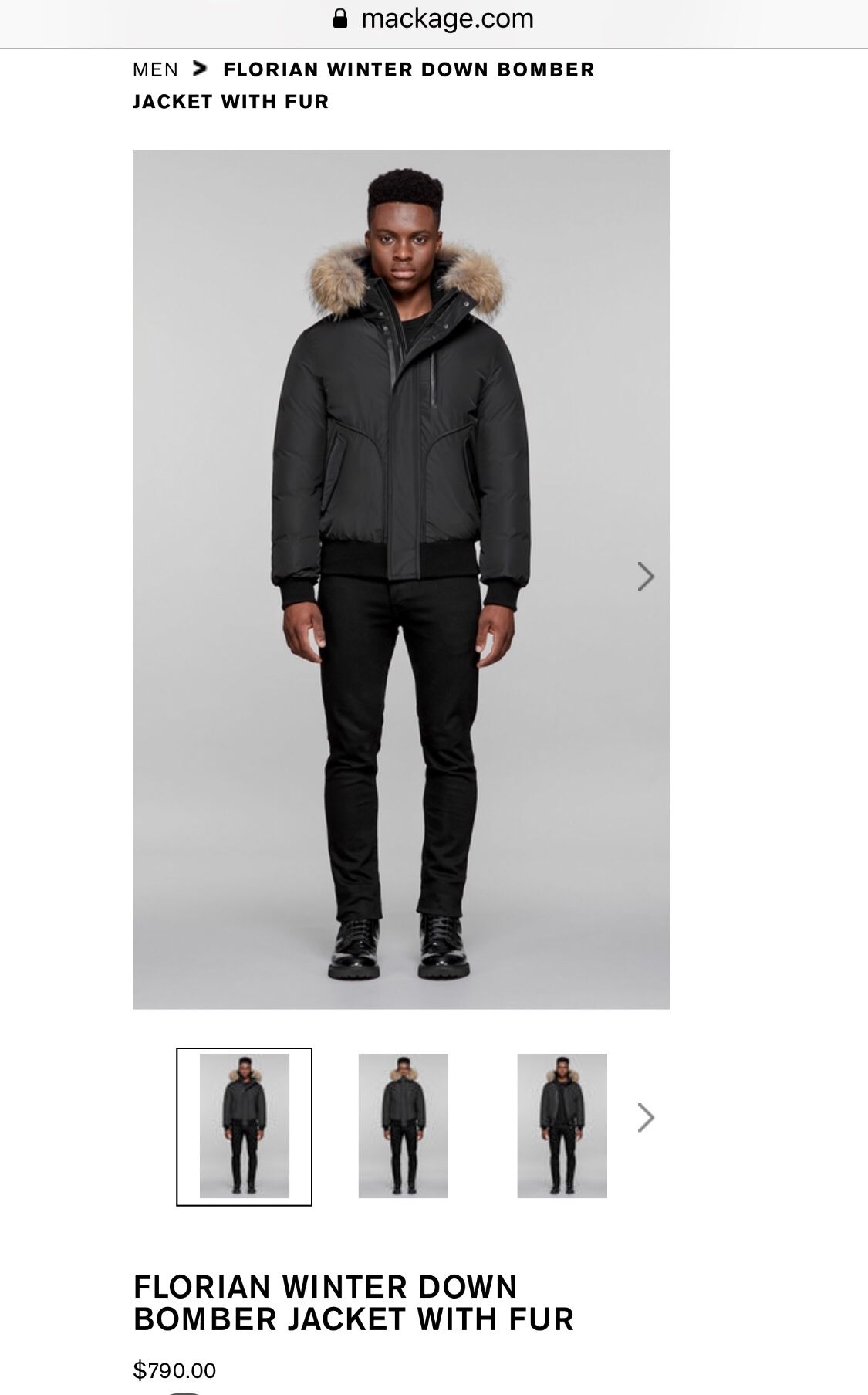Open the main jacket product image
Image resolution: width=868 pixels, height=1395 pixels.
[401, 579]
